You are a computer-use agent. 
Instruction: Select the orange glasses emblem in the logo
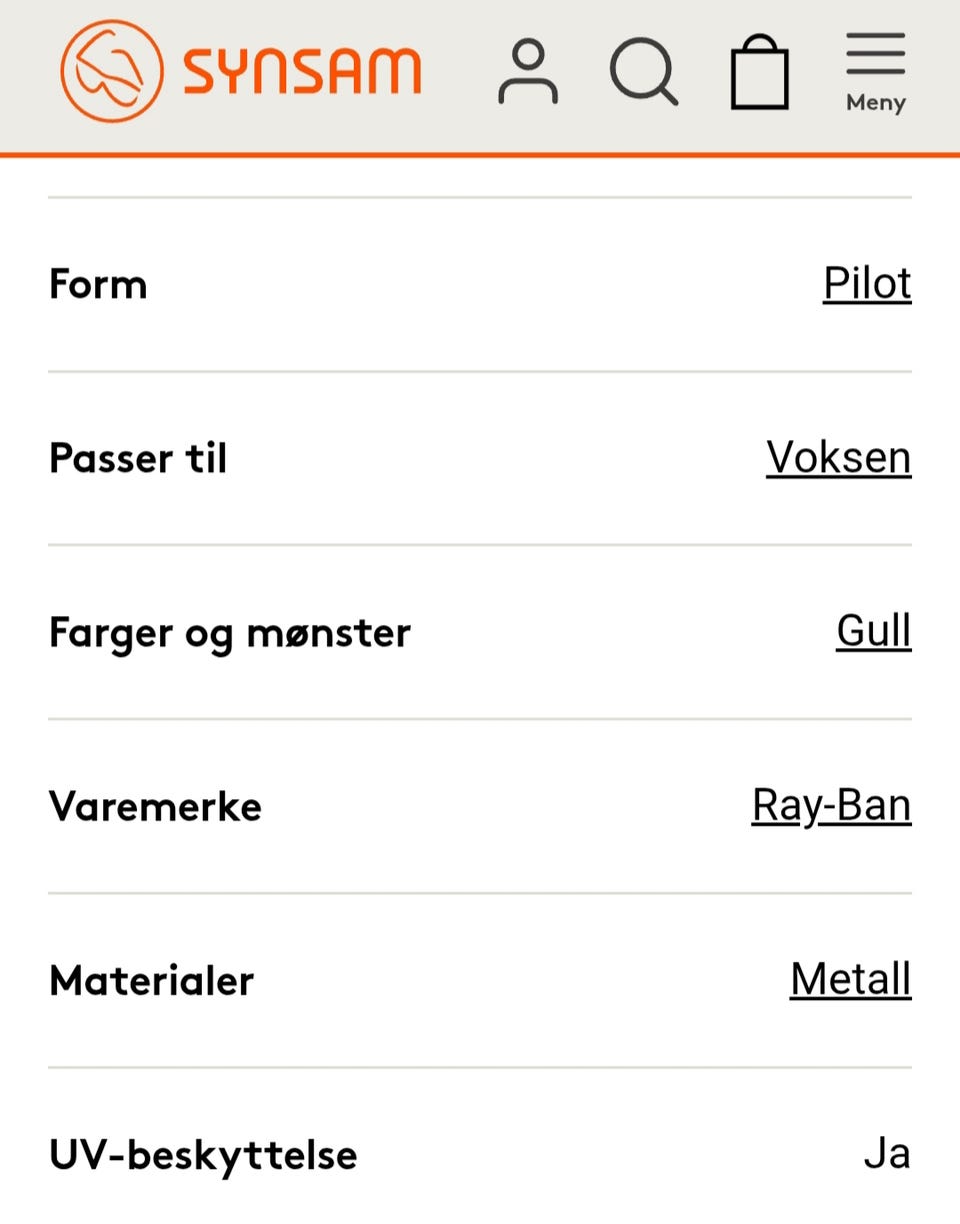[113, 70]
